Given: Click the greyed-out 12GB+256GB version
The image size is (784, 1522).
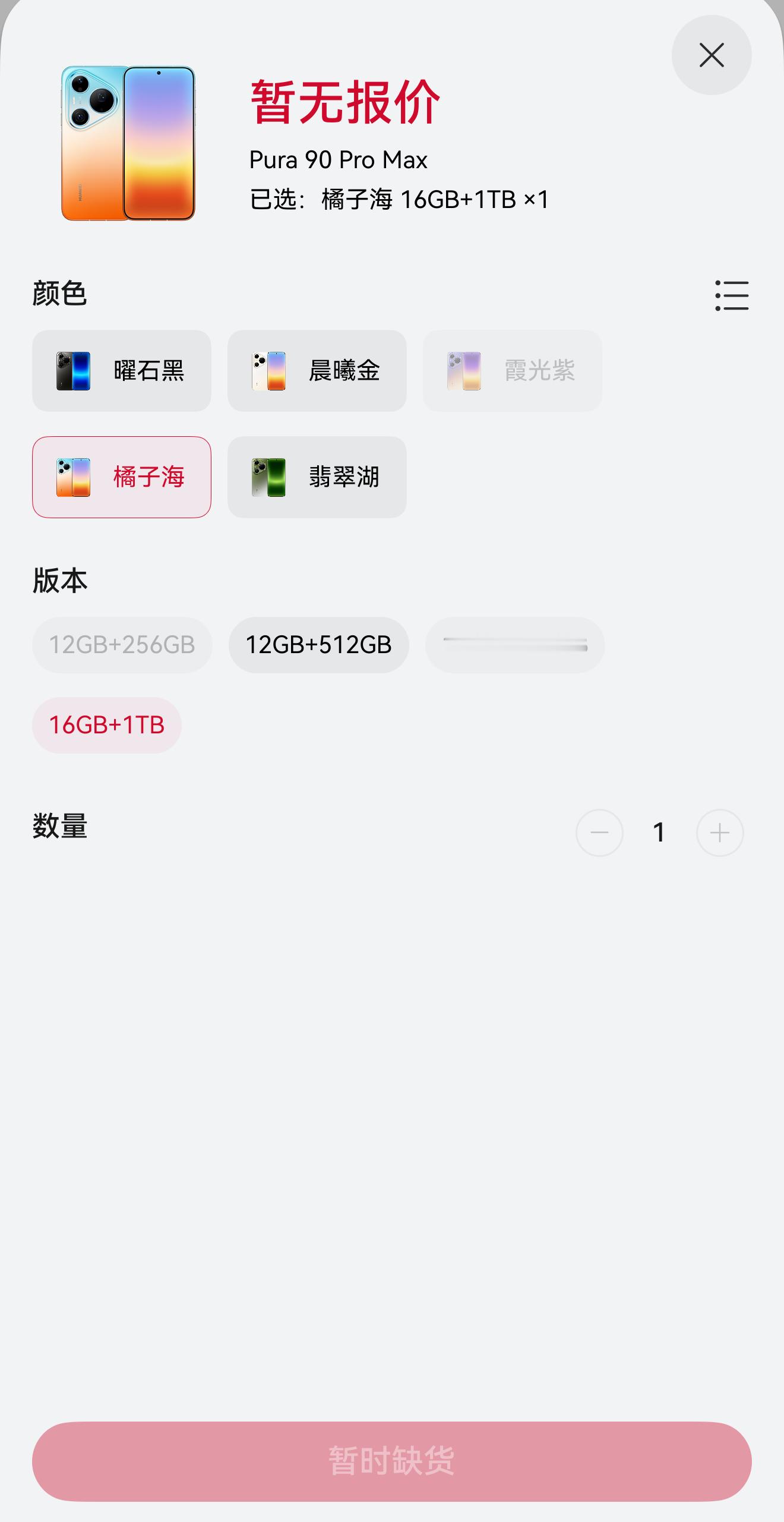Looking at the screenshot, I should (122, 645).
